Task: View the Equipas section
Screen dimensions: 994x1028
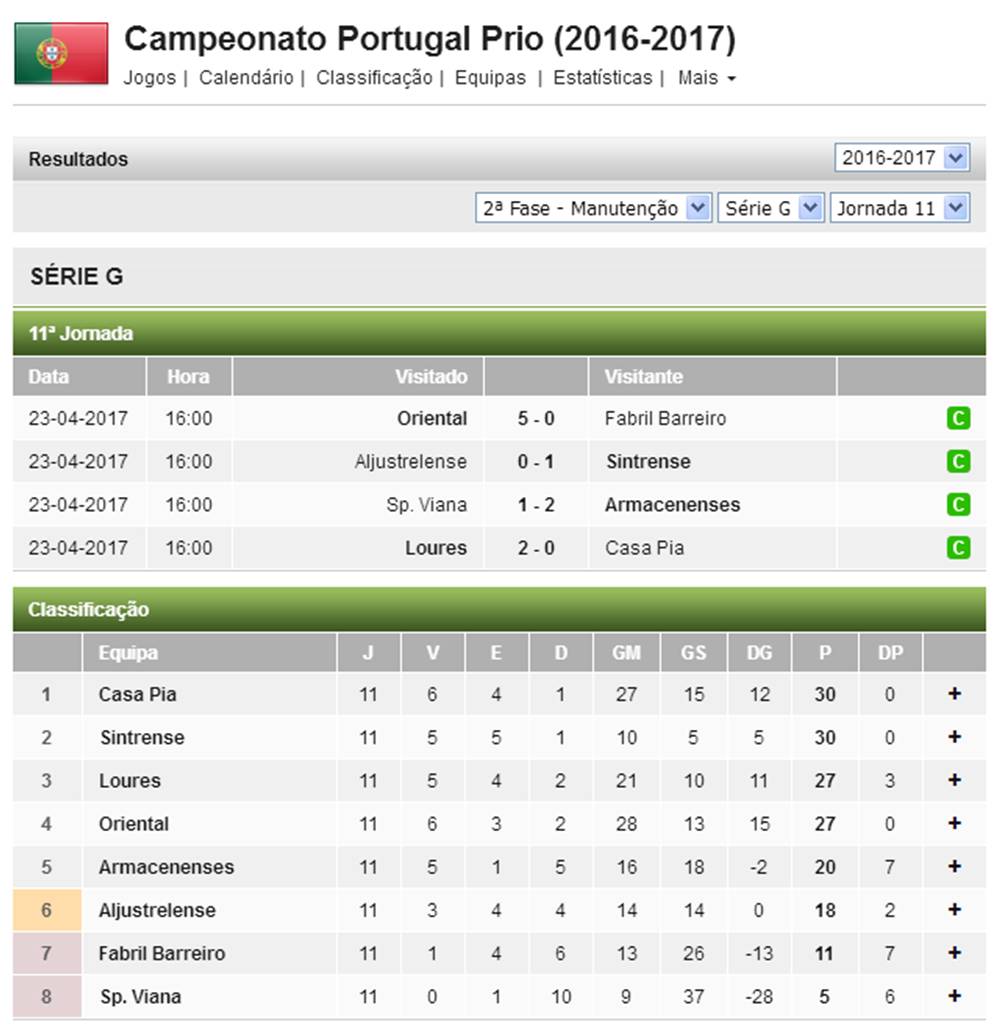Action: pos(490,78)
